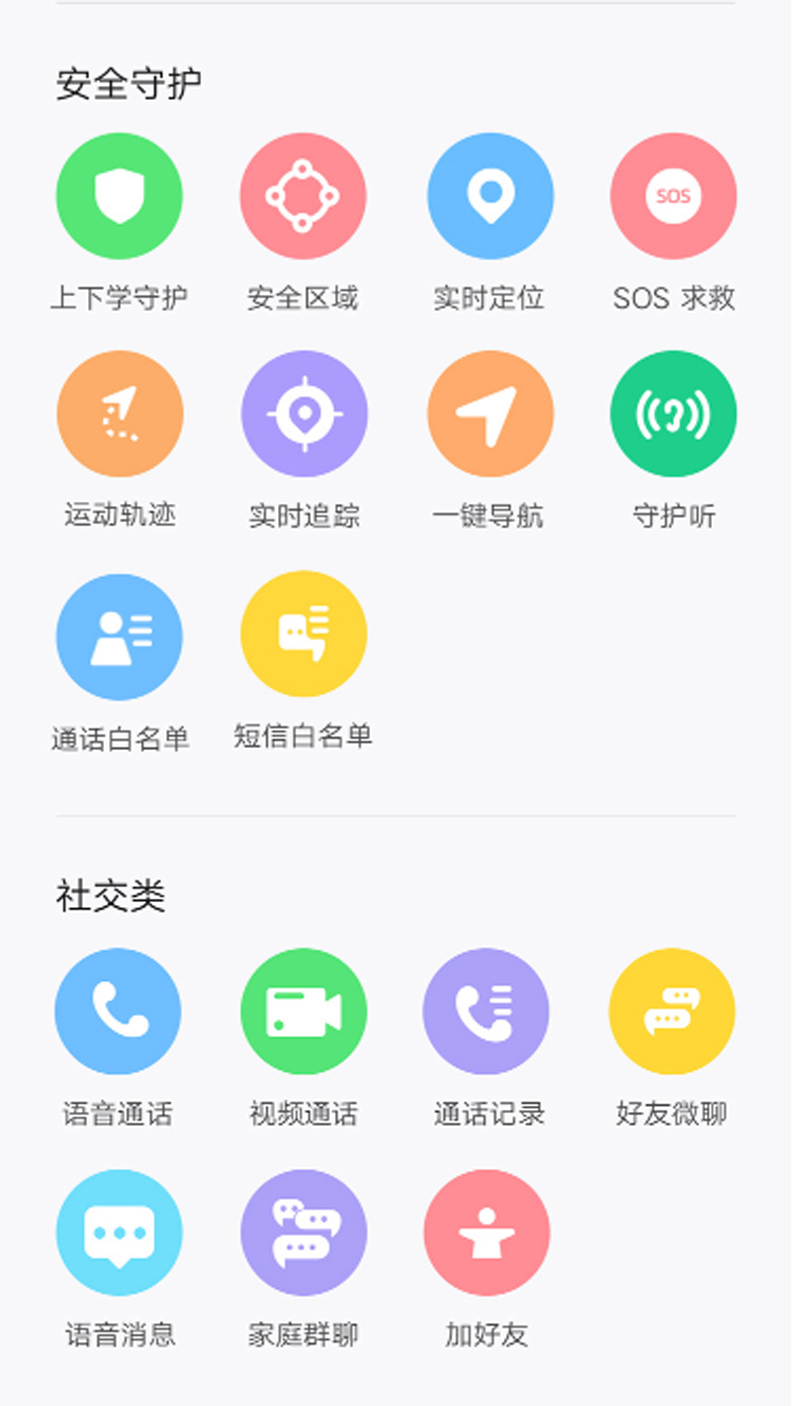The height and width of the screenshot is (1406, 800).
Task: Open 好友微聊 friend chat
Action: 671,1011
